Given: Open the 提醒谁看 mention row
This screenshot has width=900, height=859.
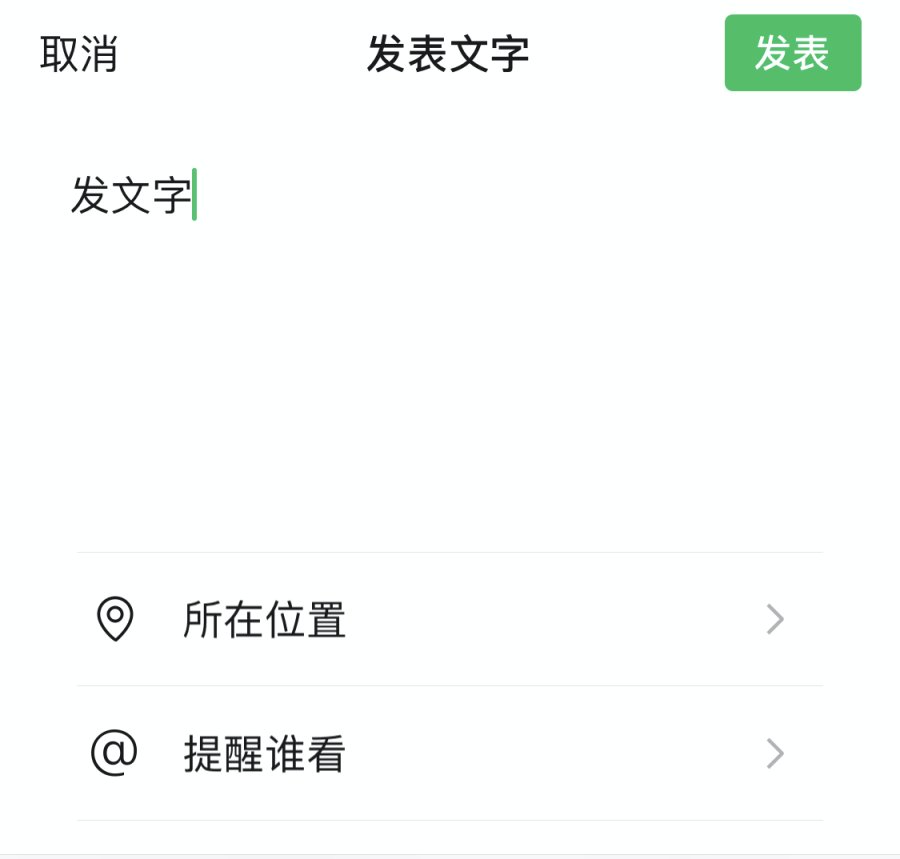Looking at the screenshot, I should pyautogui.click(x=449, y=754).
